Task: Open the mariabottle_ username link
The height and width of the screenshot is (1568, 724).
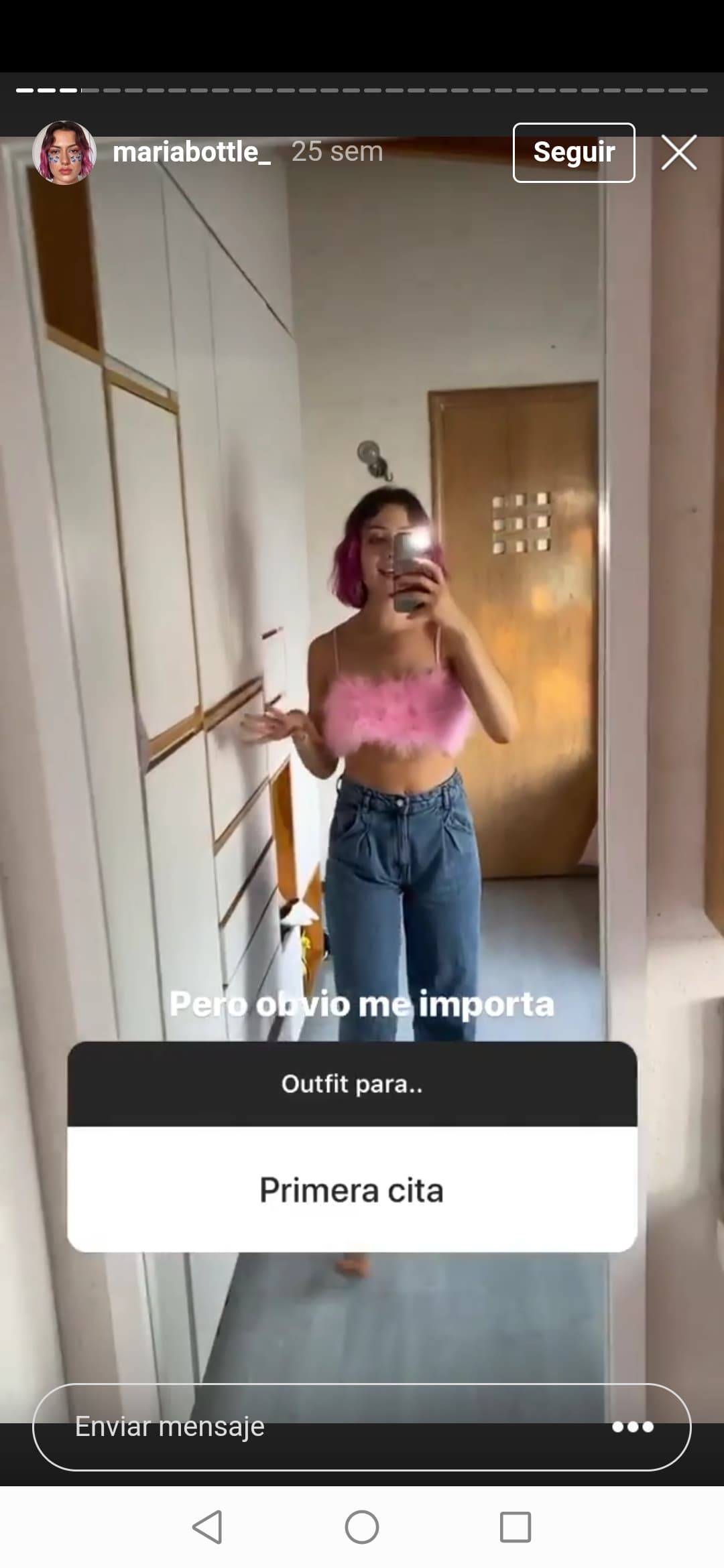Action: click(192, 152)
